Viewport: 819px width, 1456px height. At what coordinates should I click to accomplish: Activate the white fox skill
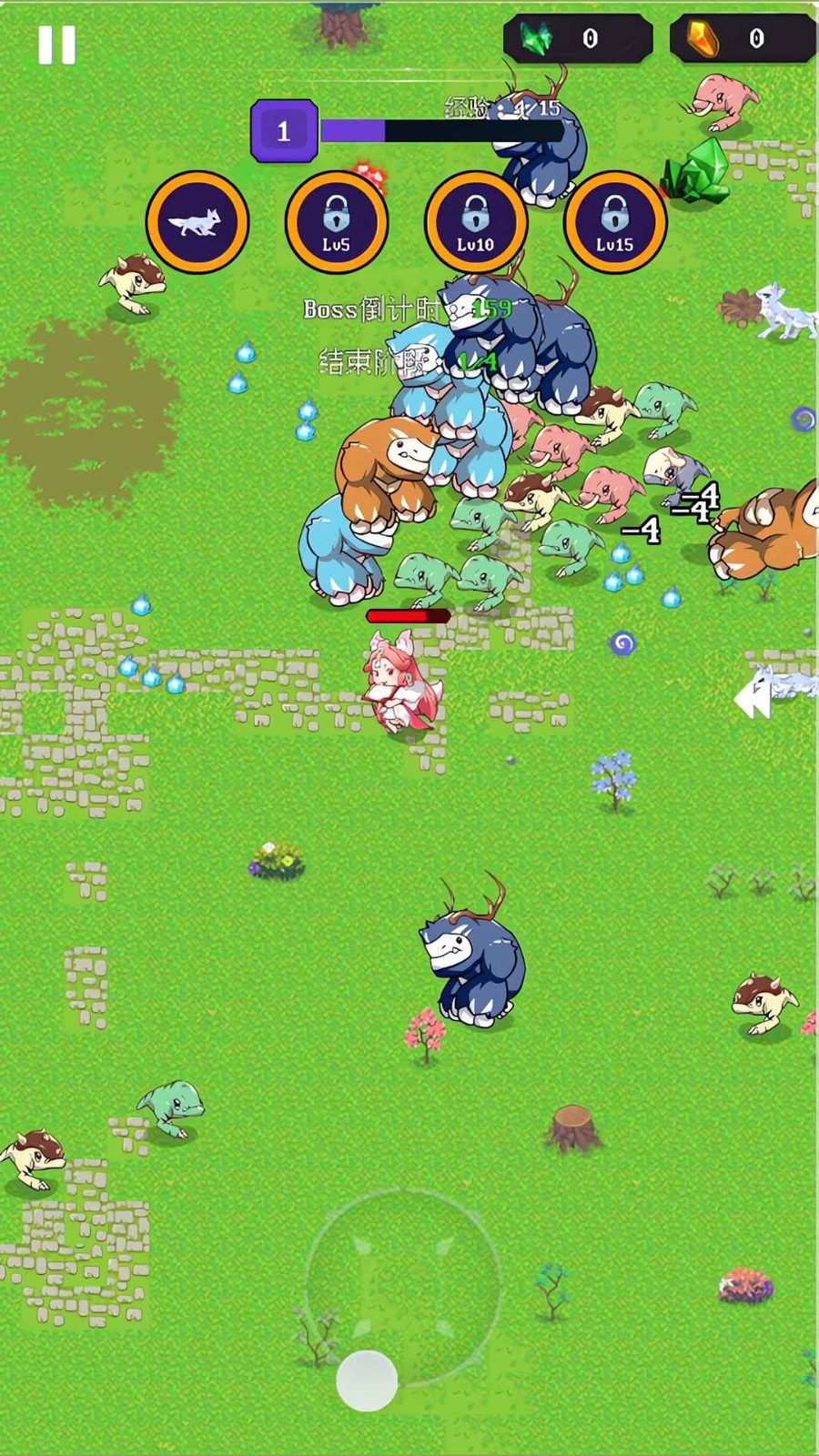pyautogui.click(x=197, y=222)
